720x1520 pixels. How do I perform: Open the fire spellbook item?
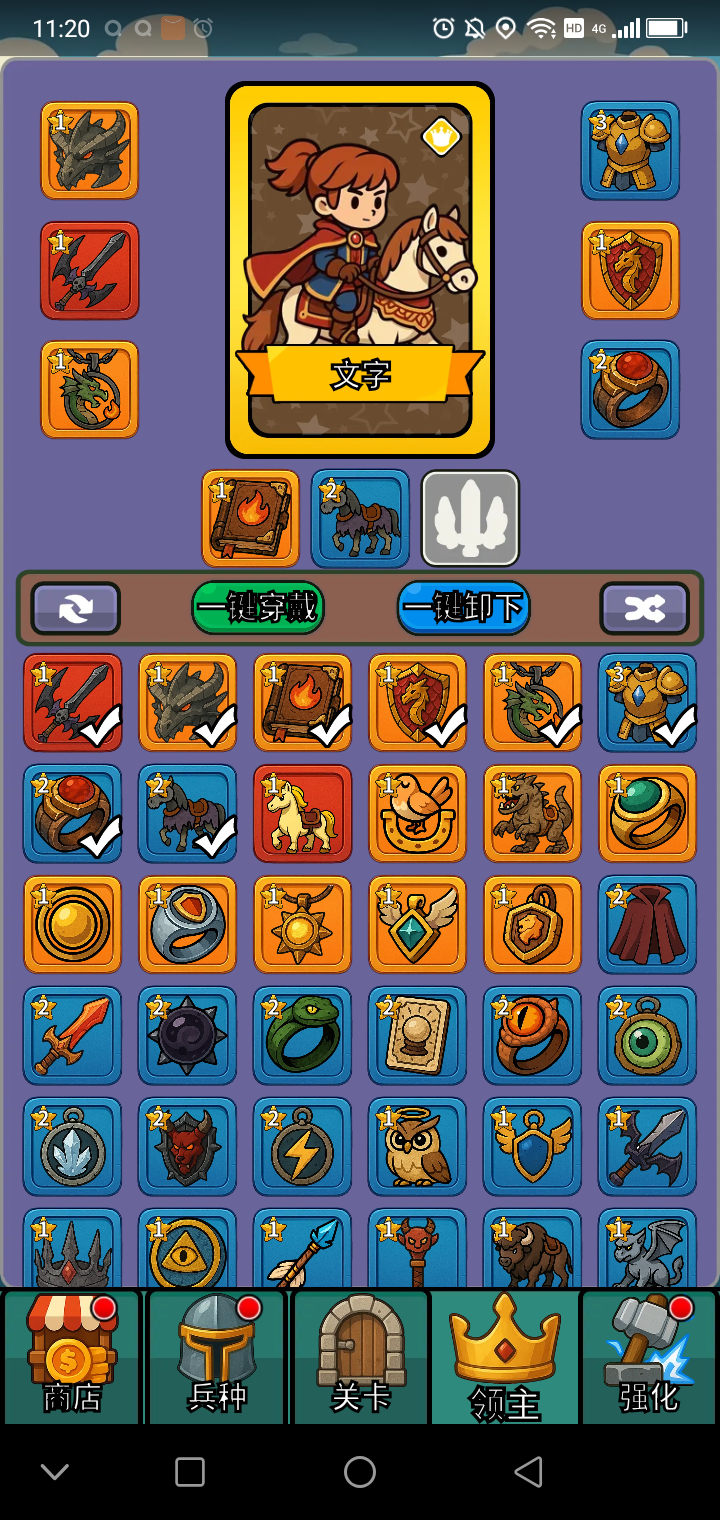point(248,518)
